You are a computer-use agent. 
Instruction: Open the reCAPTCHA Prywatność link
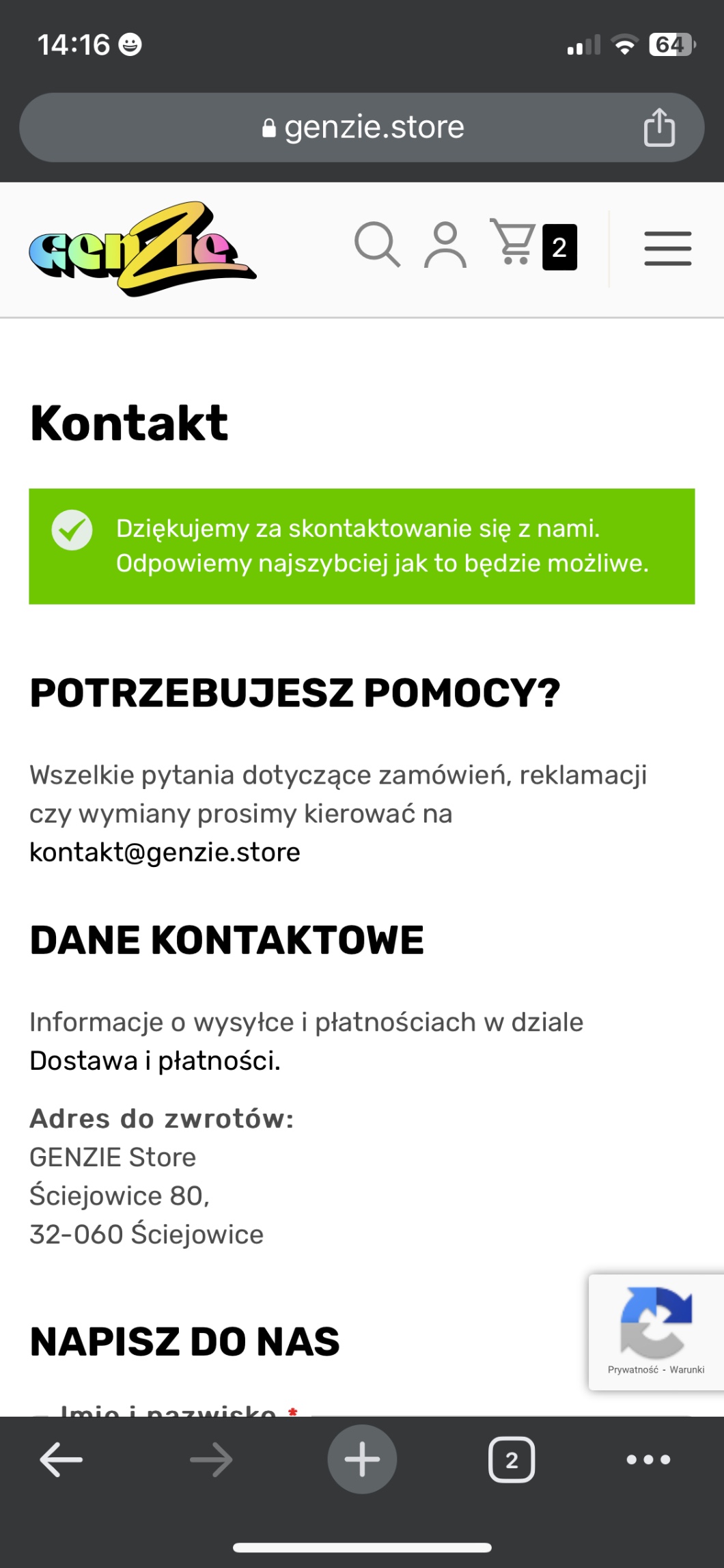pyautogui.click(x=632, y=1370)
